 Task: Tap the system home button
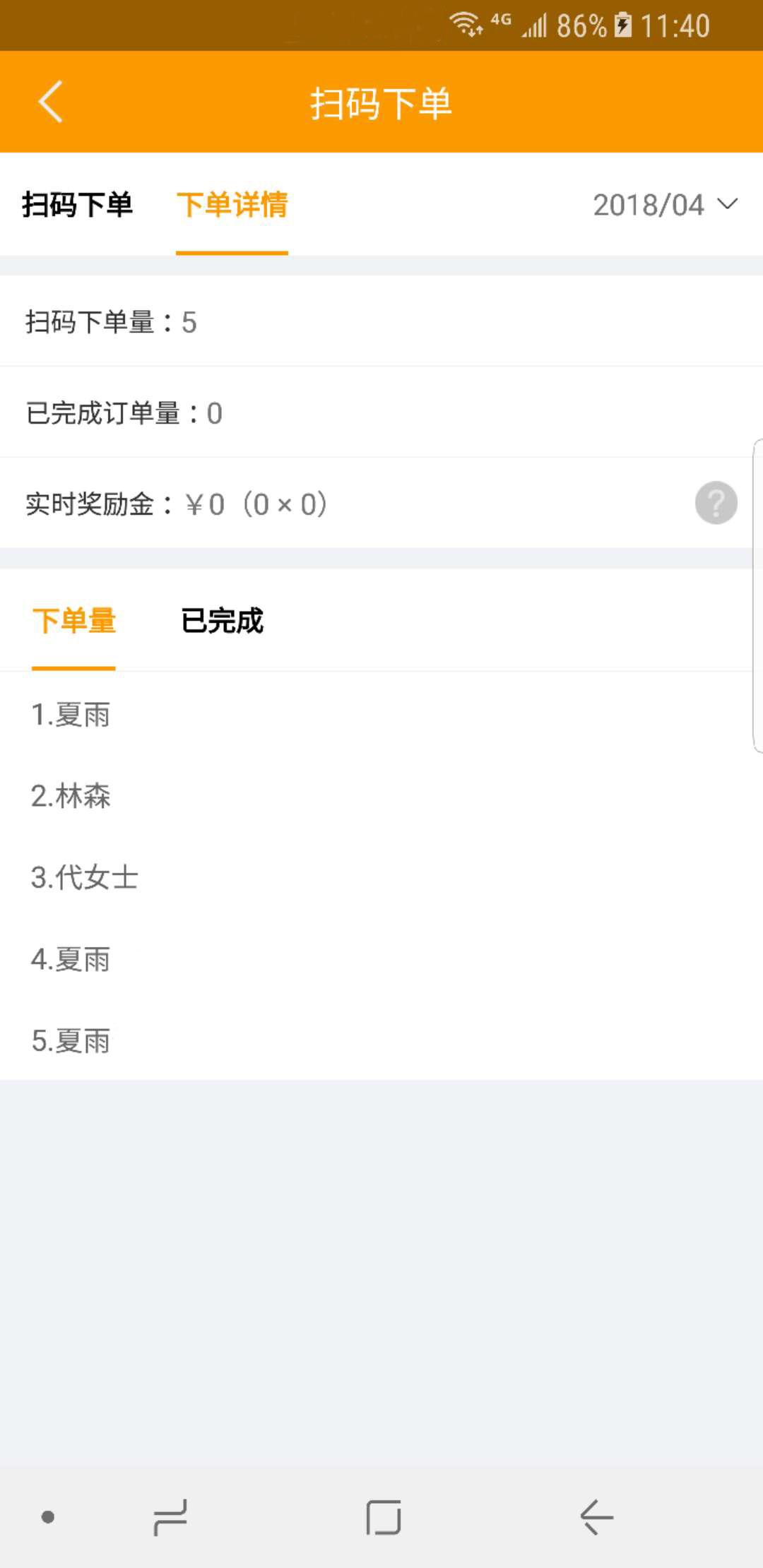pos(384,1517)
